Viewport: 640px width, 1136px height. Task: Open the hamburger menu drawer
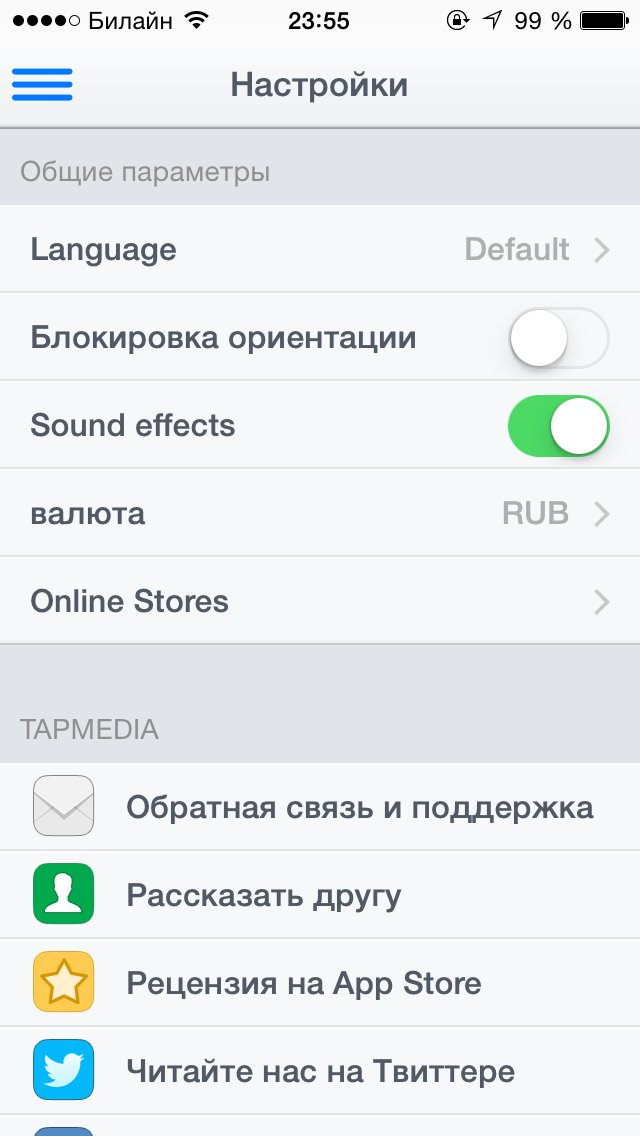point(42,85)
